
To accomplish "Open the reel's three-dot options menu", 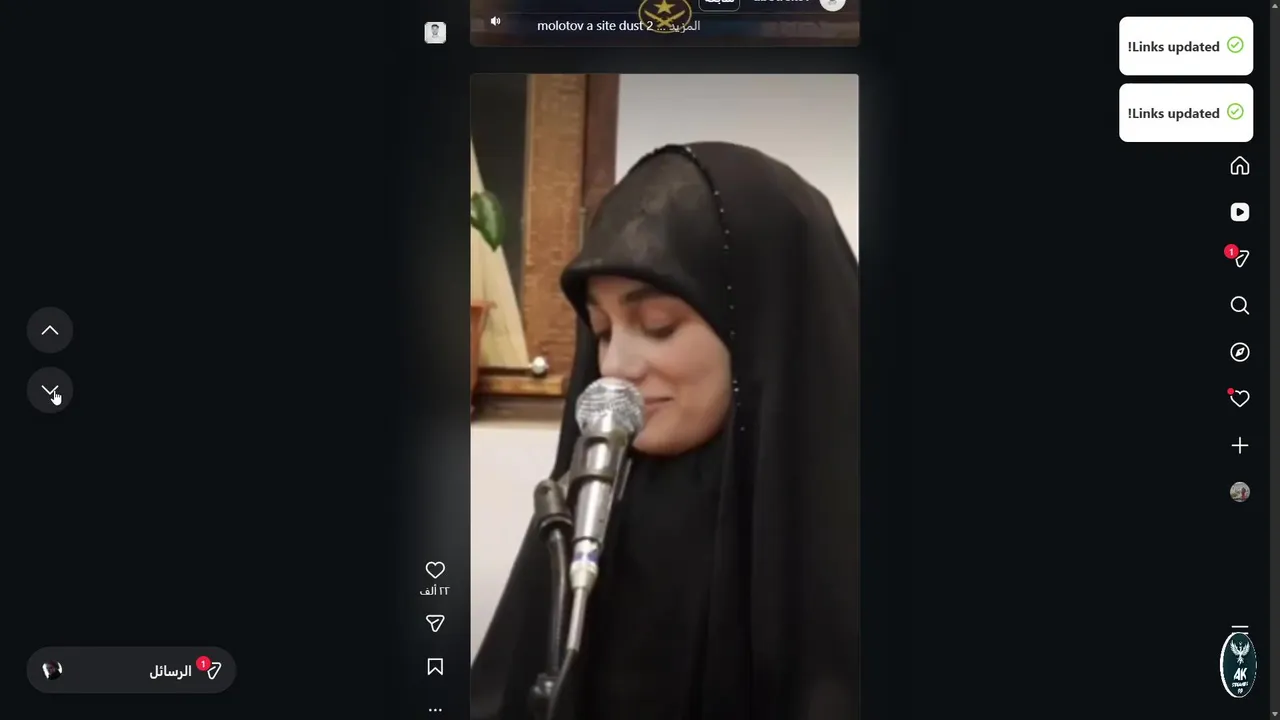I will tap(435, 710).
